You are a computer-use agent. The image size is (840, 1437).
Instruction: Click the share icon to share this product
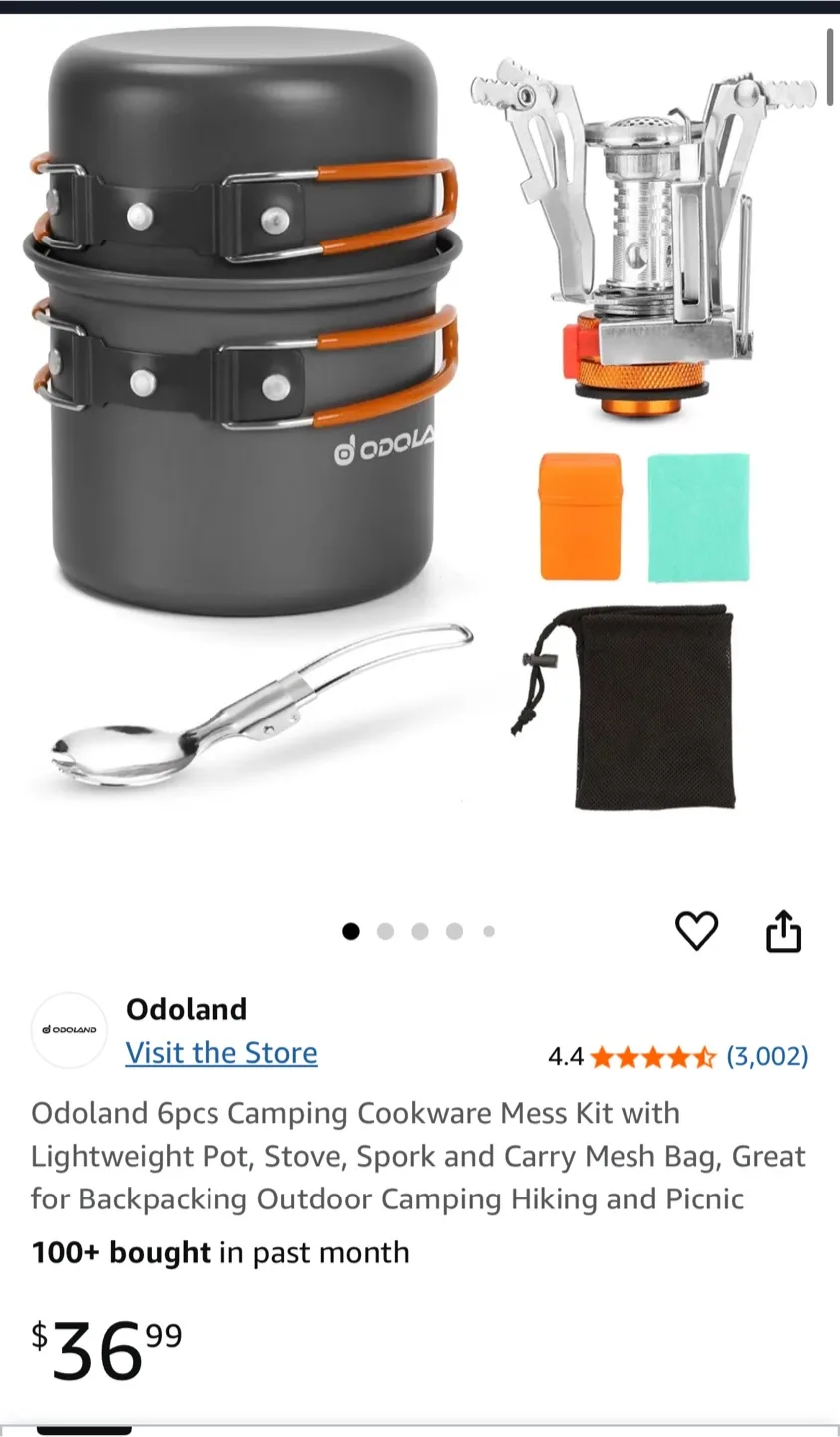(x=784, y=930)
